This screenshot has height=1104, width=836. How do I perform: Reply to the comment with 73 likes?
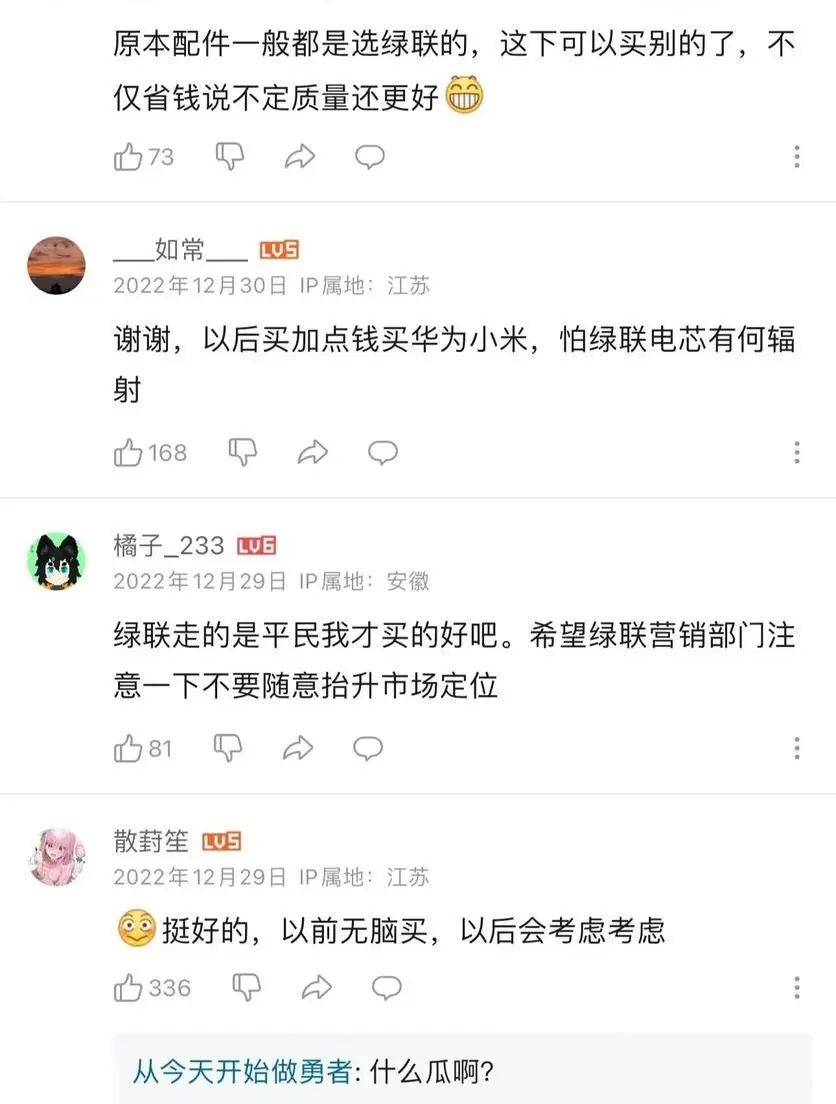370,157
